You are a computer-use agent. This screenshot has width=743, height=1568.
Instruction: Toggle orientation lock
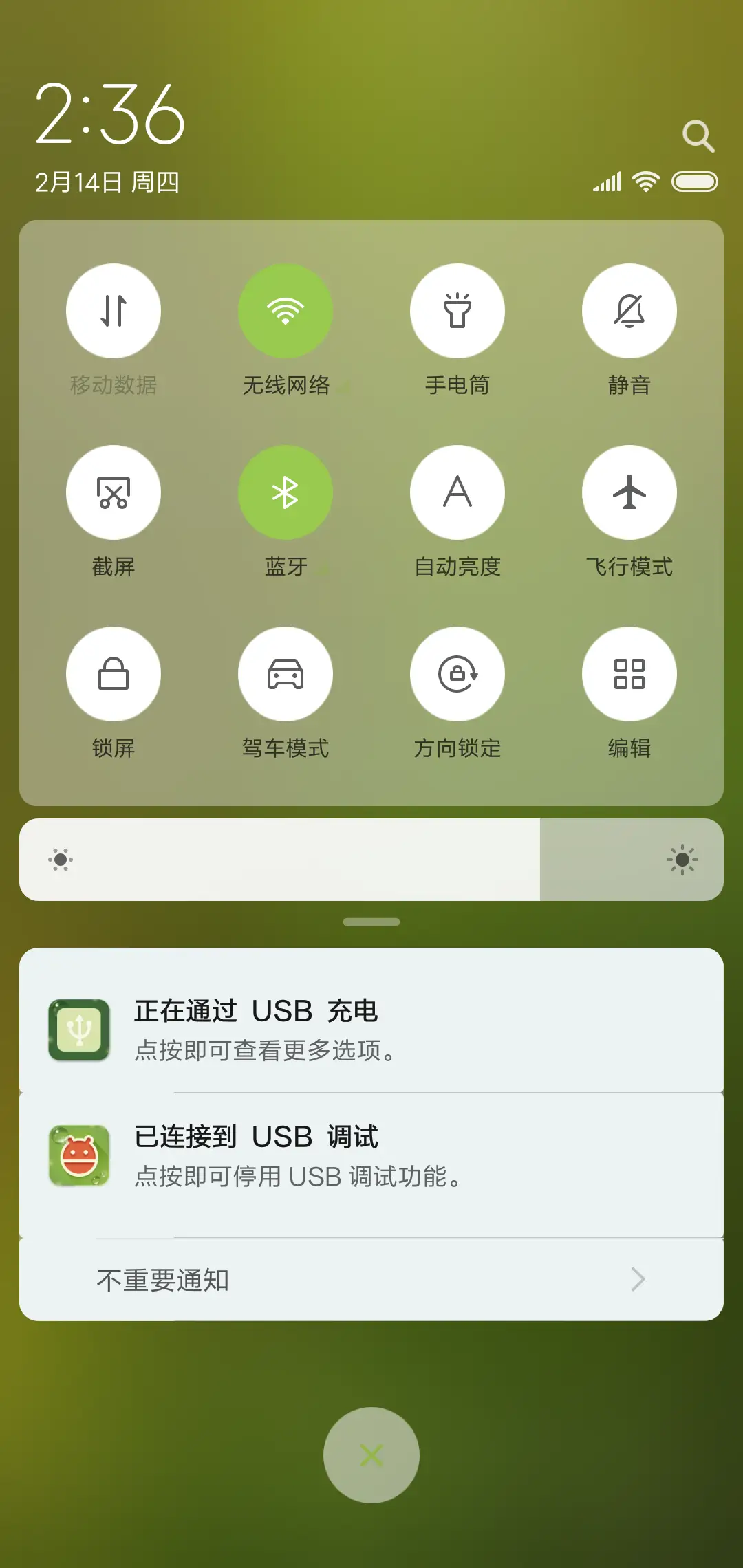tap(457, 674)
